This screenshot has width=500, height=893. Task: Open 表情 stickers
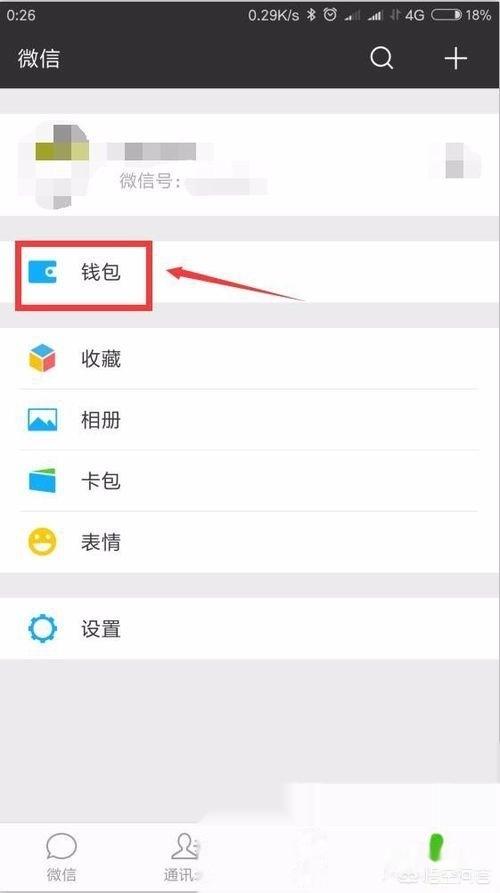click(x=250, y=542)
